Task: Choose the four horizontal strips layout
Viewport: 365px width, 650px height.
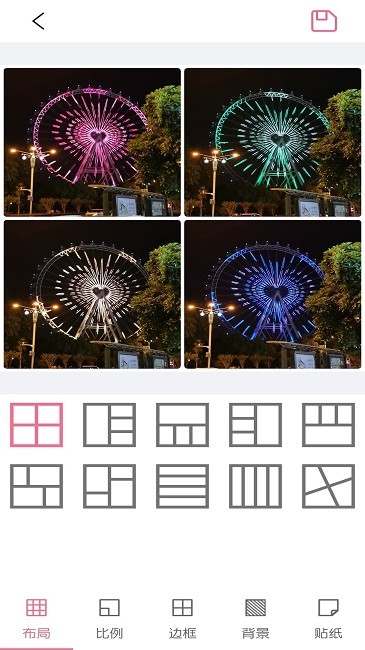Action: pos(182,486)
